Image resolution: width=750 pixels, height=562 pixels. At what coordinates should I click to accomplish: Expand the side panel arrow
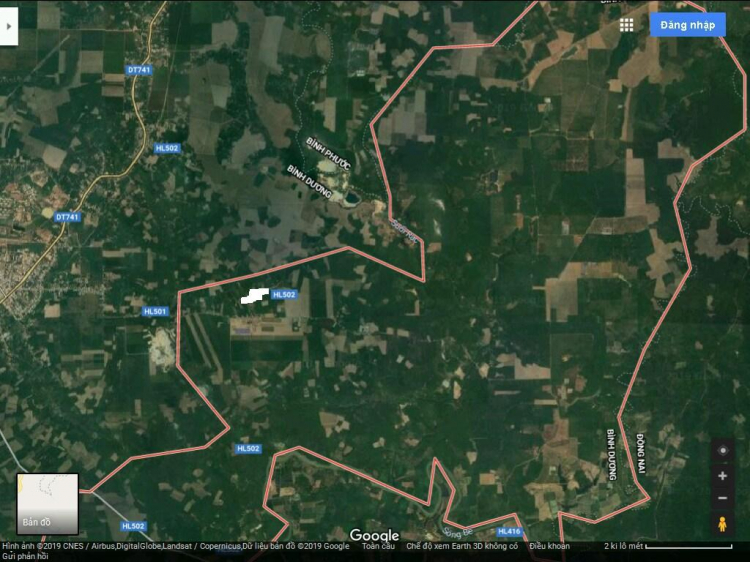9,26
